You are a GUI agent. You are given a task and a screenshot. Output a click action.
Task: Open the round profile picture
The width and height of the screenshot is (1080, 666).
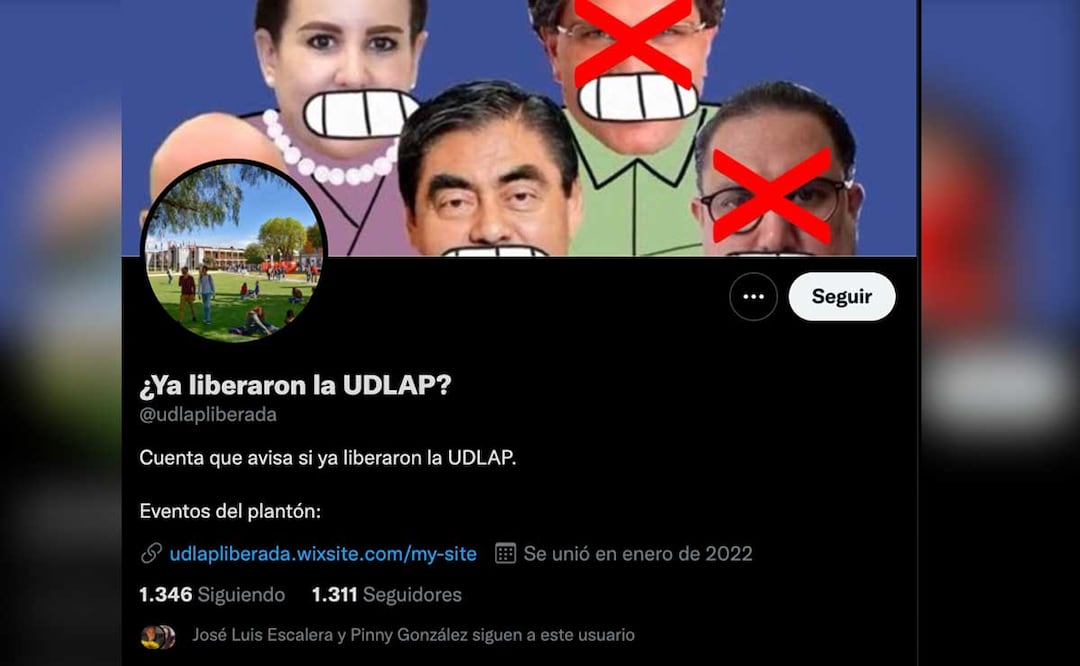pyautogui.click(x=234, y=252)
